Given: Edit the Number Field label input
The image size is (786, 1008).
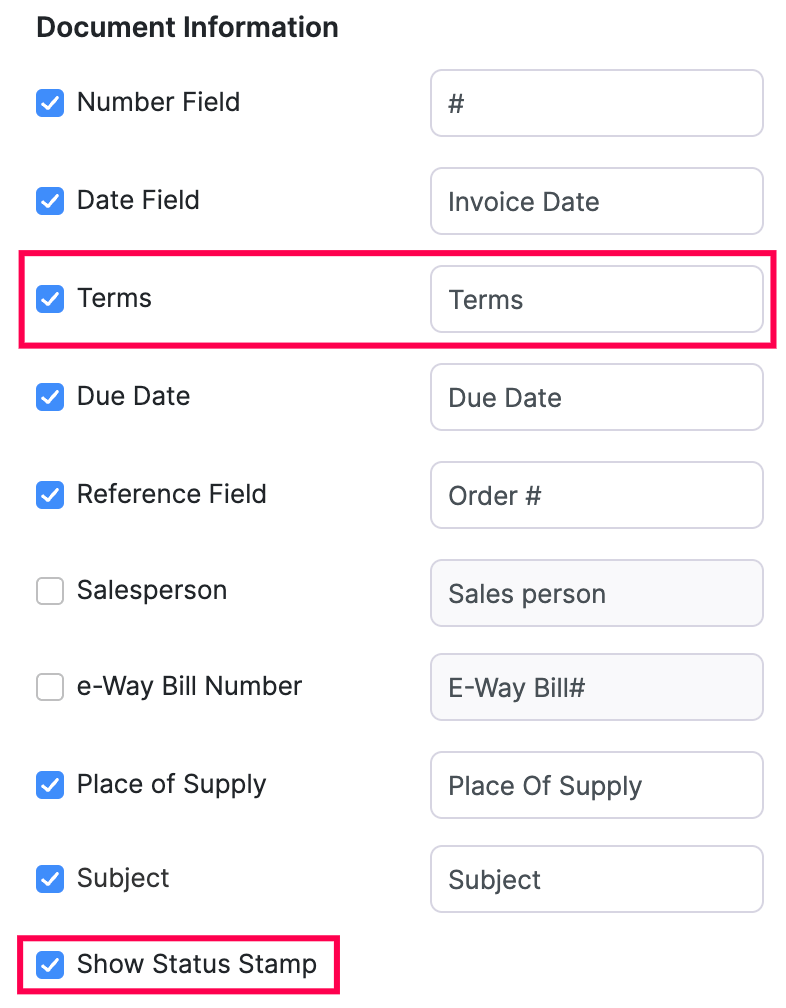Looking at the screenshot, I should [596, 103].
